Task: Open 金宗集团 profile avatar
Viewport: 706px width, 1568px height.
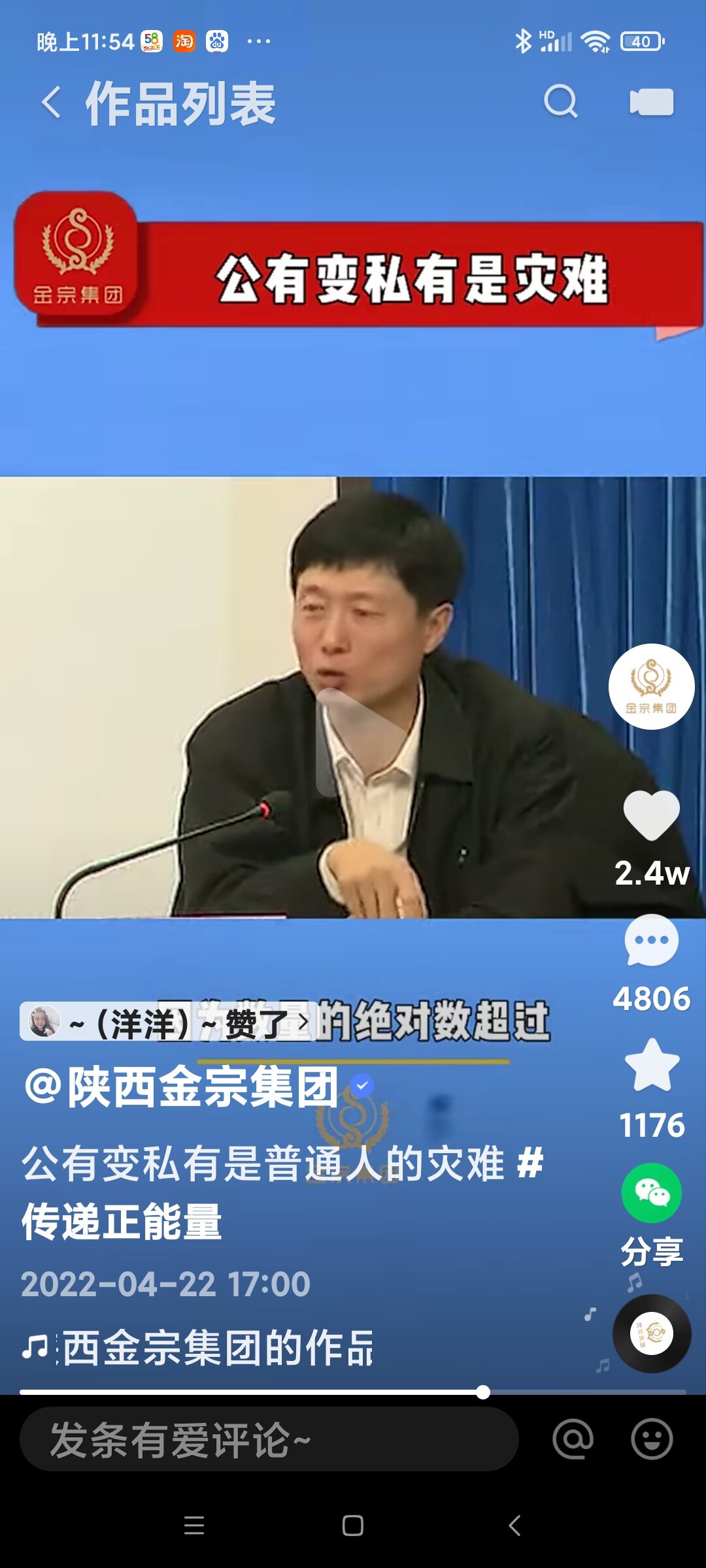Action: 652,686
